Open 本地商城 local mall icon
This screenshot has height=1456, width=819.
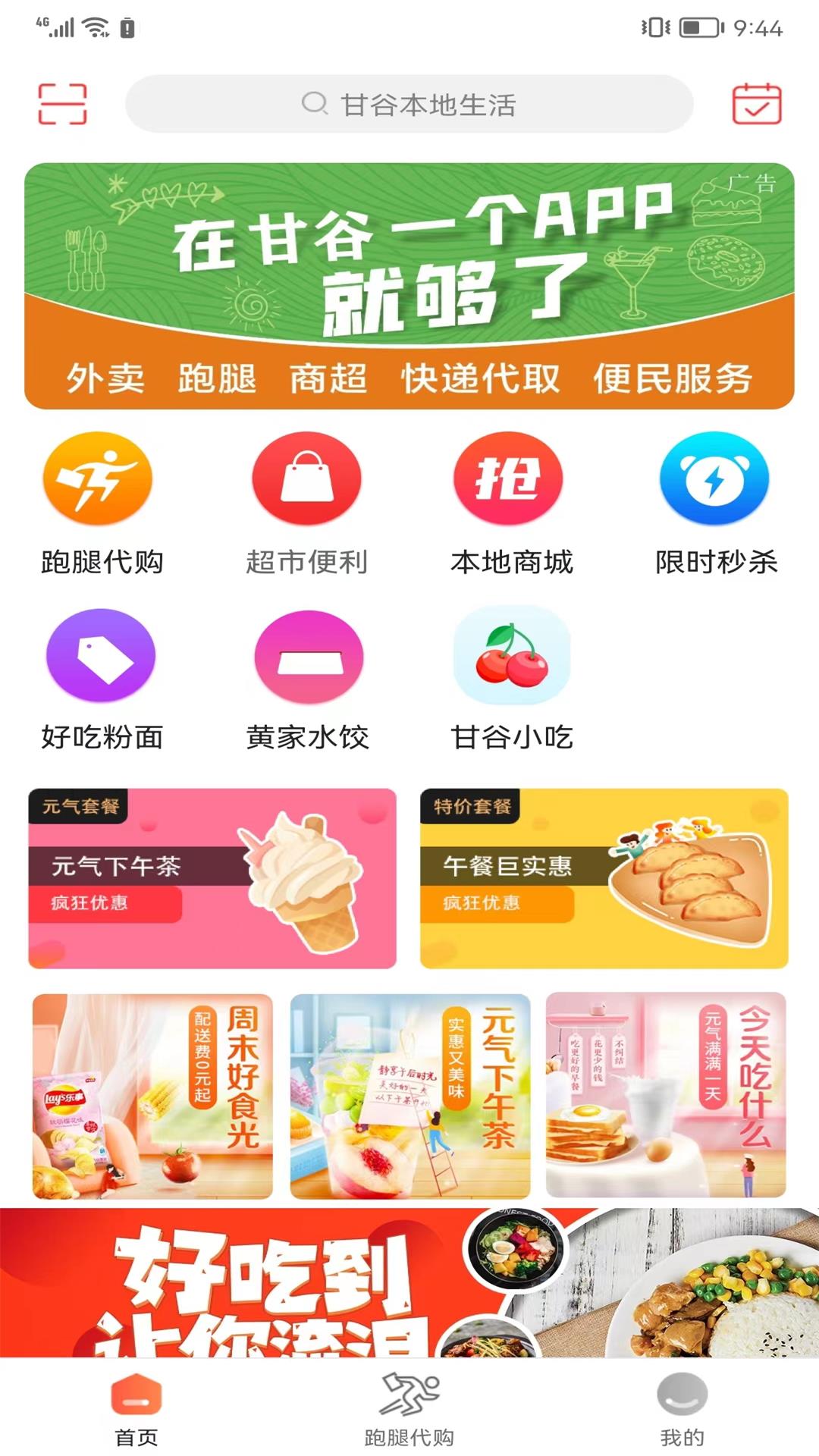[x=511, y=479]
